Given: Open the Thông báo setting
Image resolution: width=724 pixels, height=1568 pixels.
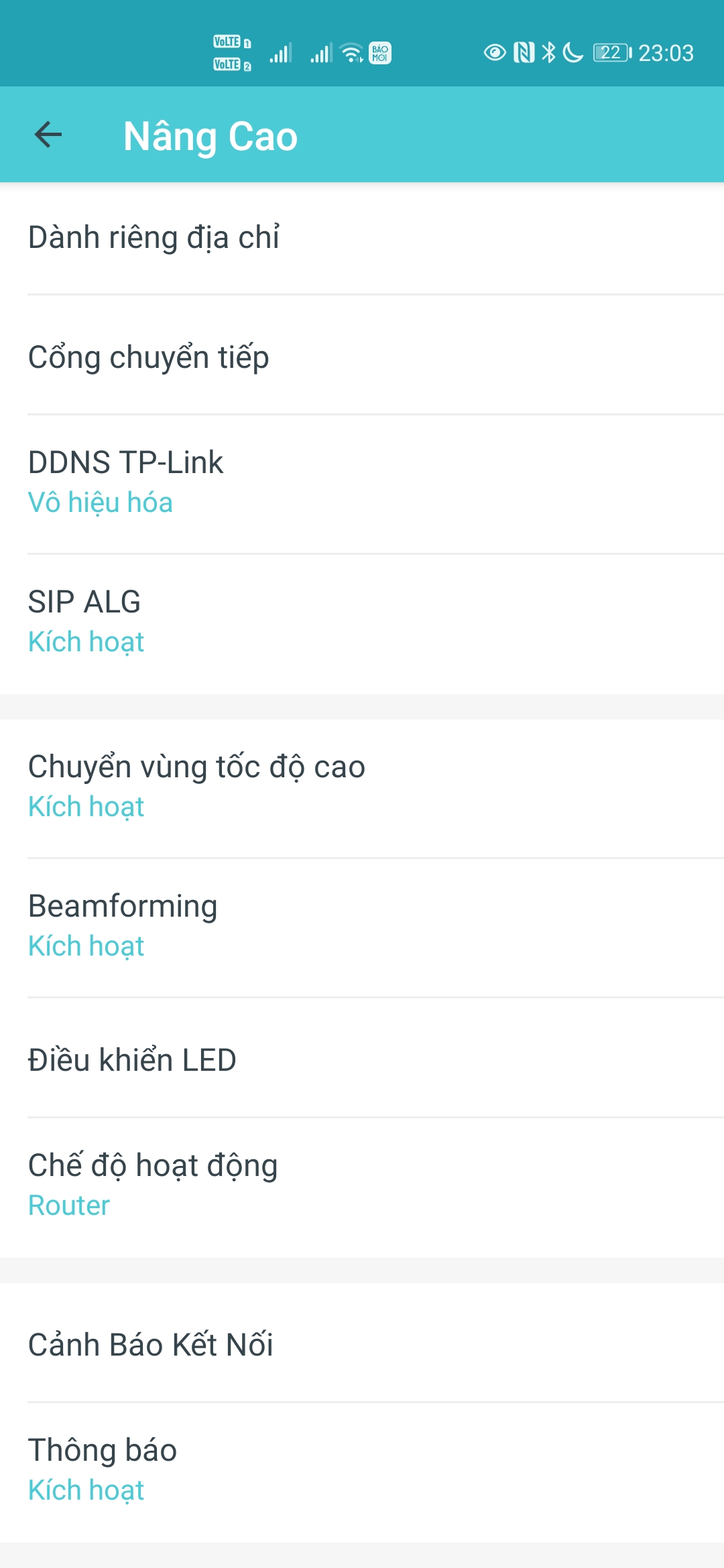Looking at the screenshot, I should 362,1472.
